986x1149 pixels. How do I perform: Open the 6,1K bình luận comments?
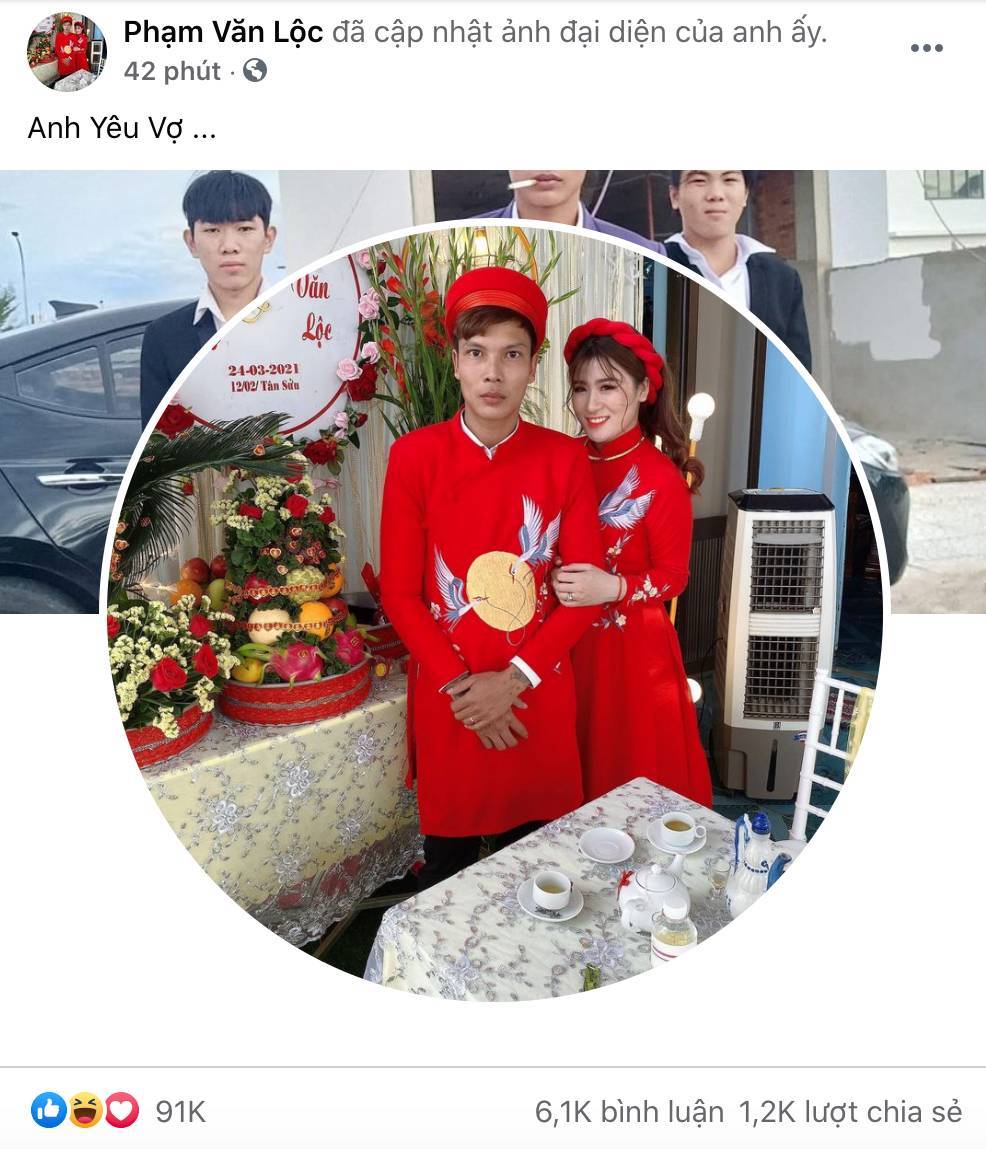point(629,1111)
